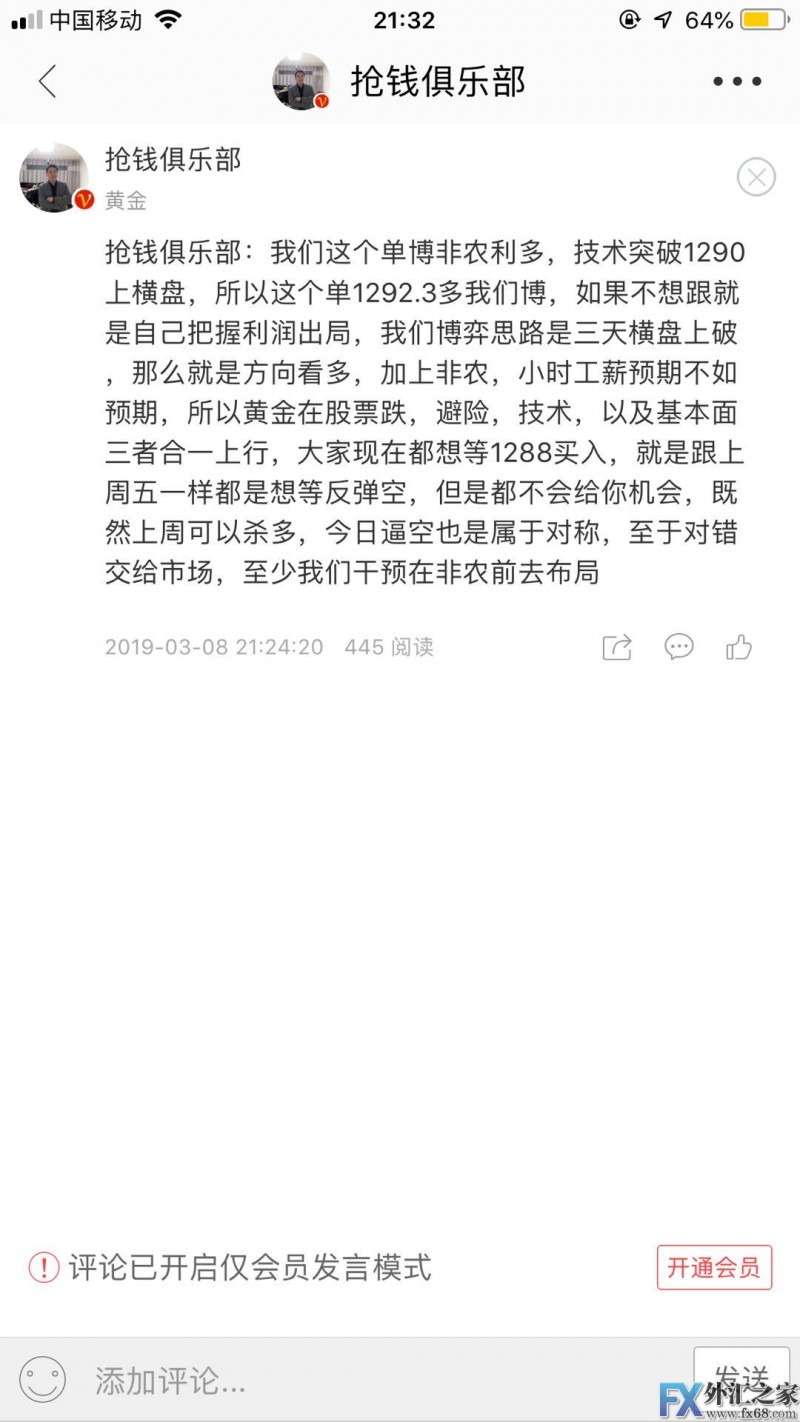Focus the 添加评论 comment field

[x=380, y=1382]
